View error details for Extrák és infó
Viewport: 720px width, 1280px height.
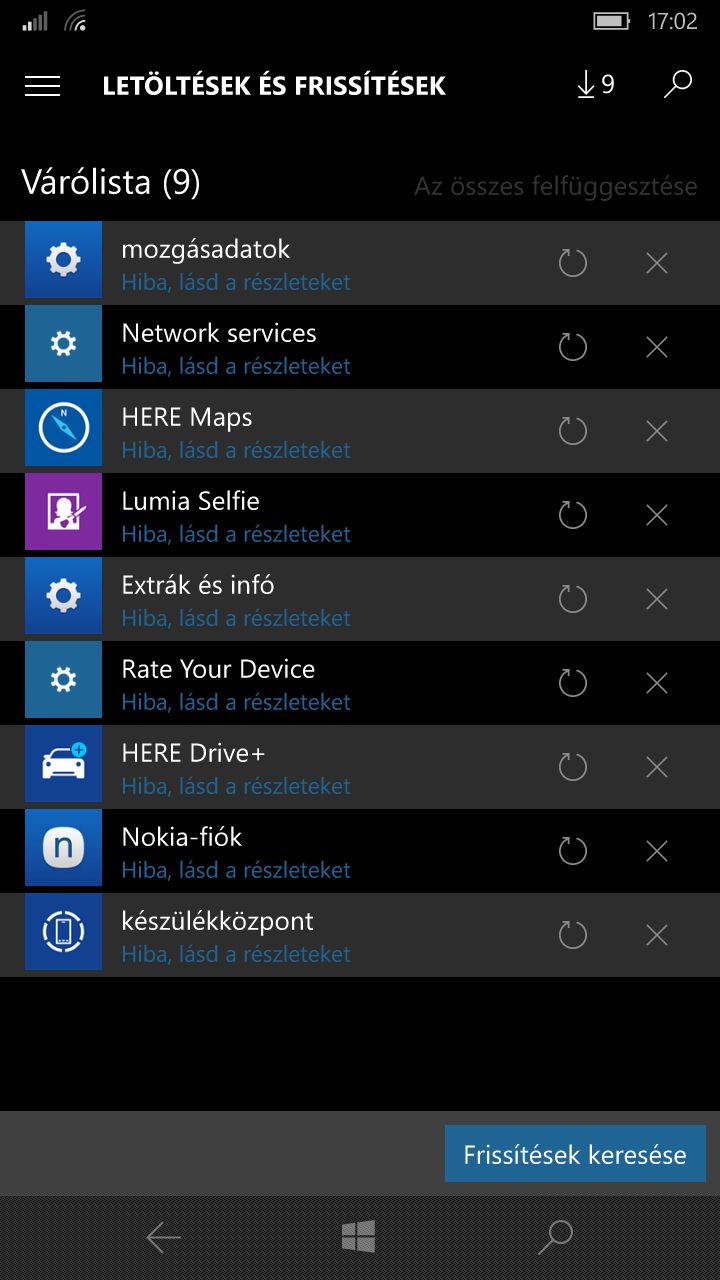[x=236, y=618]
